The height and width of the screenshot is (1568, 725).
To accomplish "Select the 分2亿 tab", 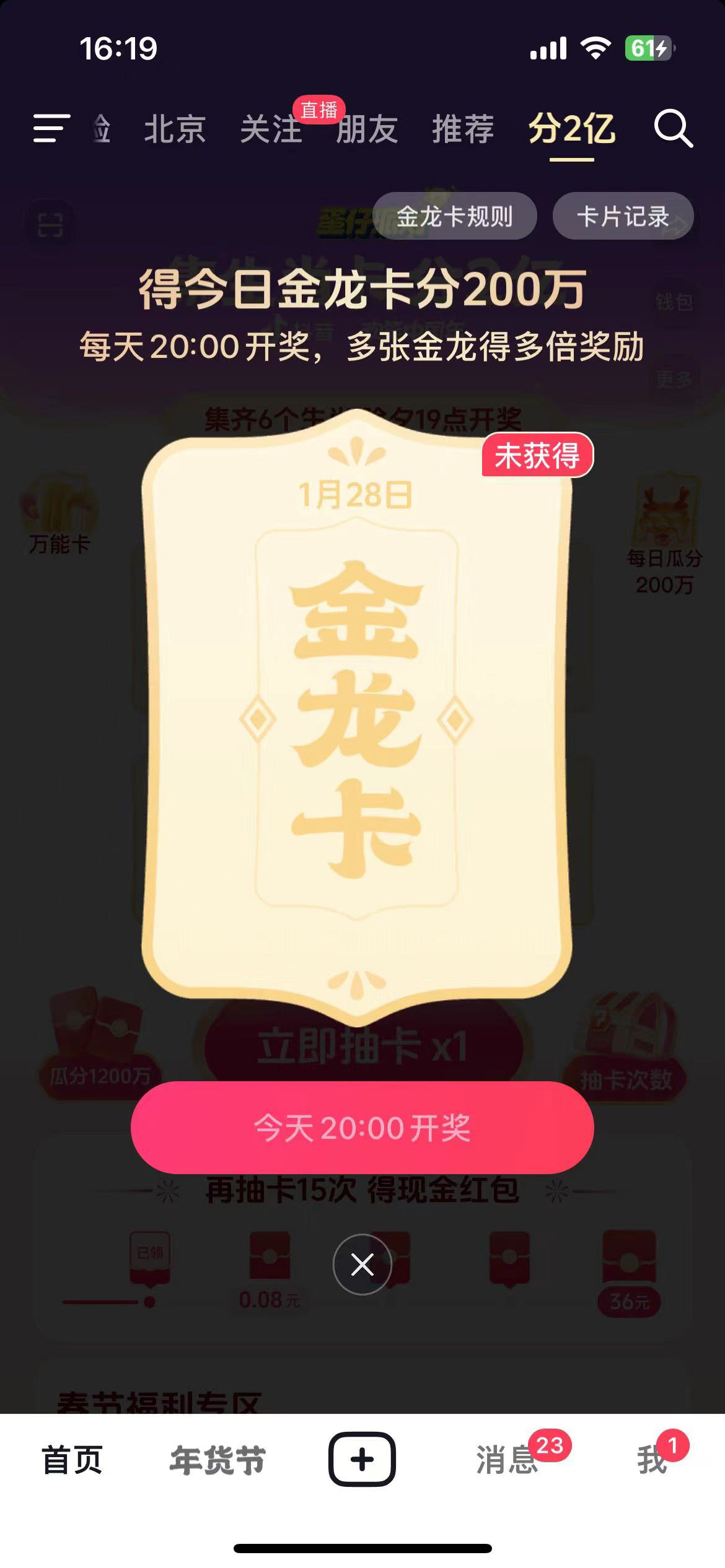I will [x=571, y=129].
